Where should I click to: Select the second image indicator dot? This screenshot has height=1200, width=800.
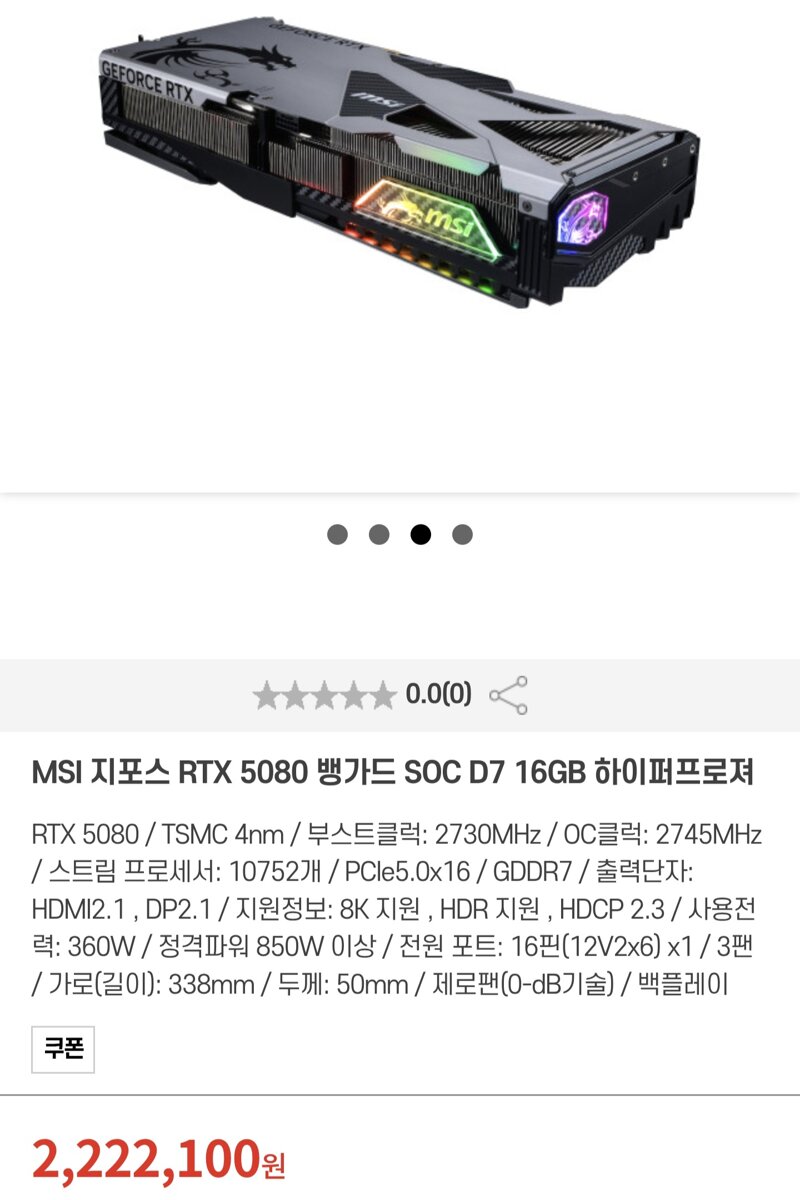[x=379, y=534]
